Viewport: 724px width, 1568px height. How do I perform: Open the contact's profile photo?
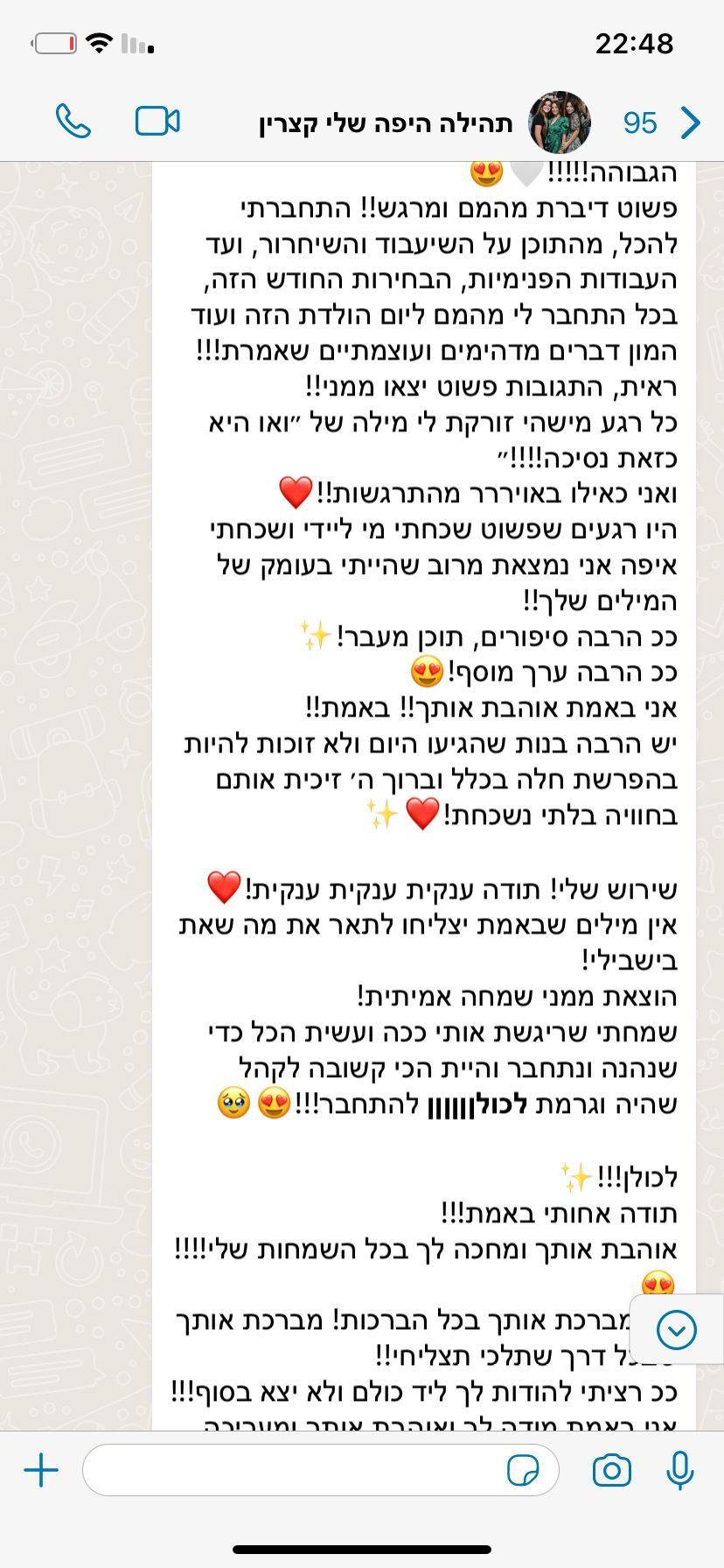point(560,122)
